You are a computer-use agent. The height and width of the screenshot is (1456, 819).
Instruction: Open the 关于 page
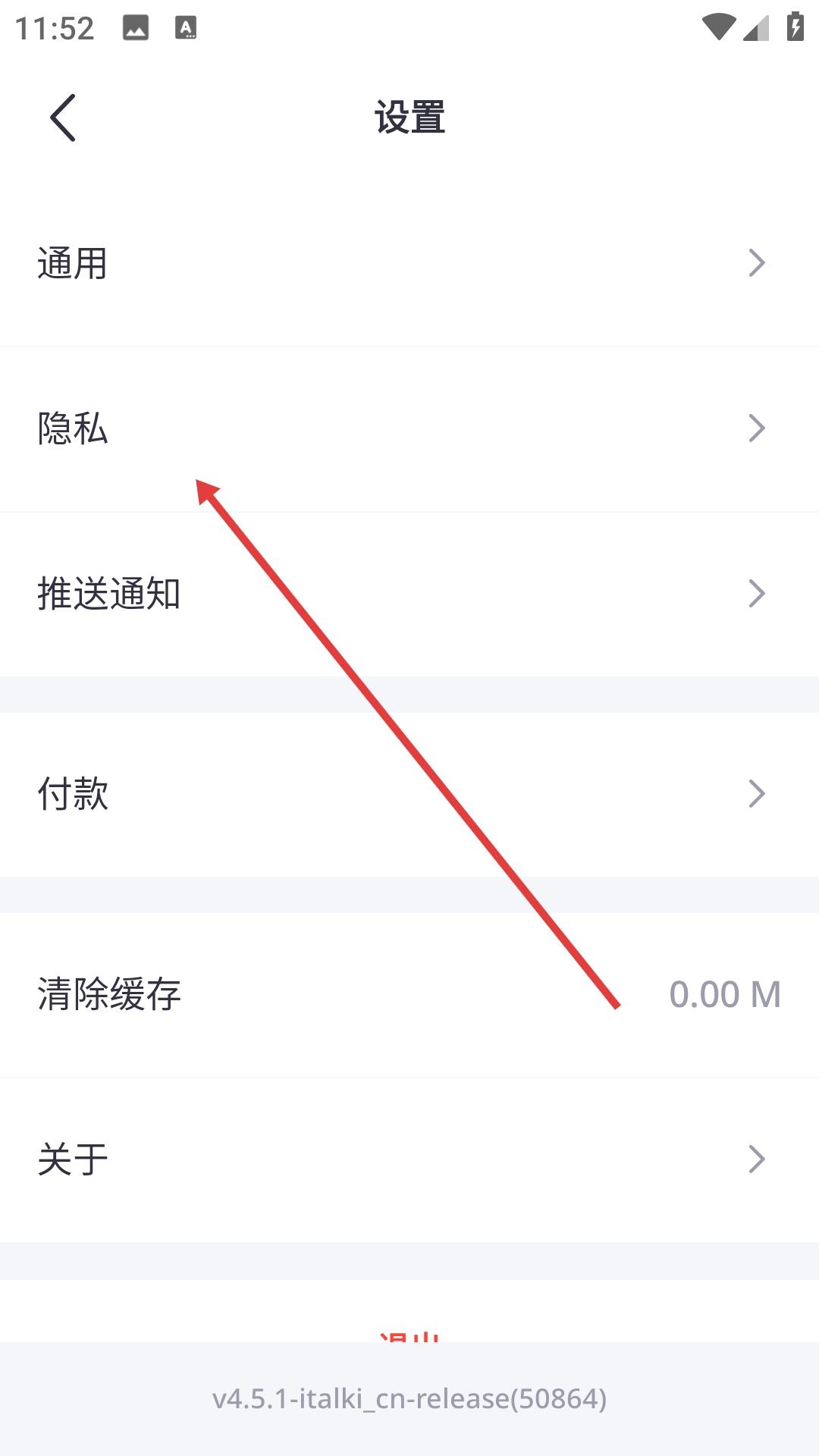(x=409, y=1159)
